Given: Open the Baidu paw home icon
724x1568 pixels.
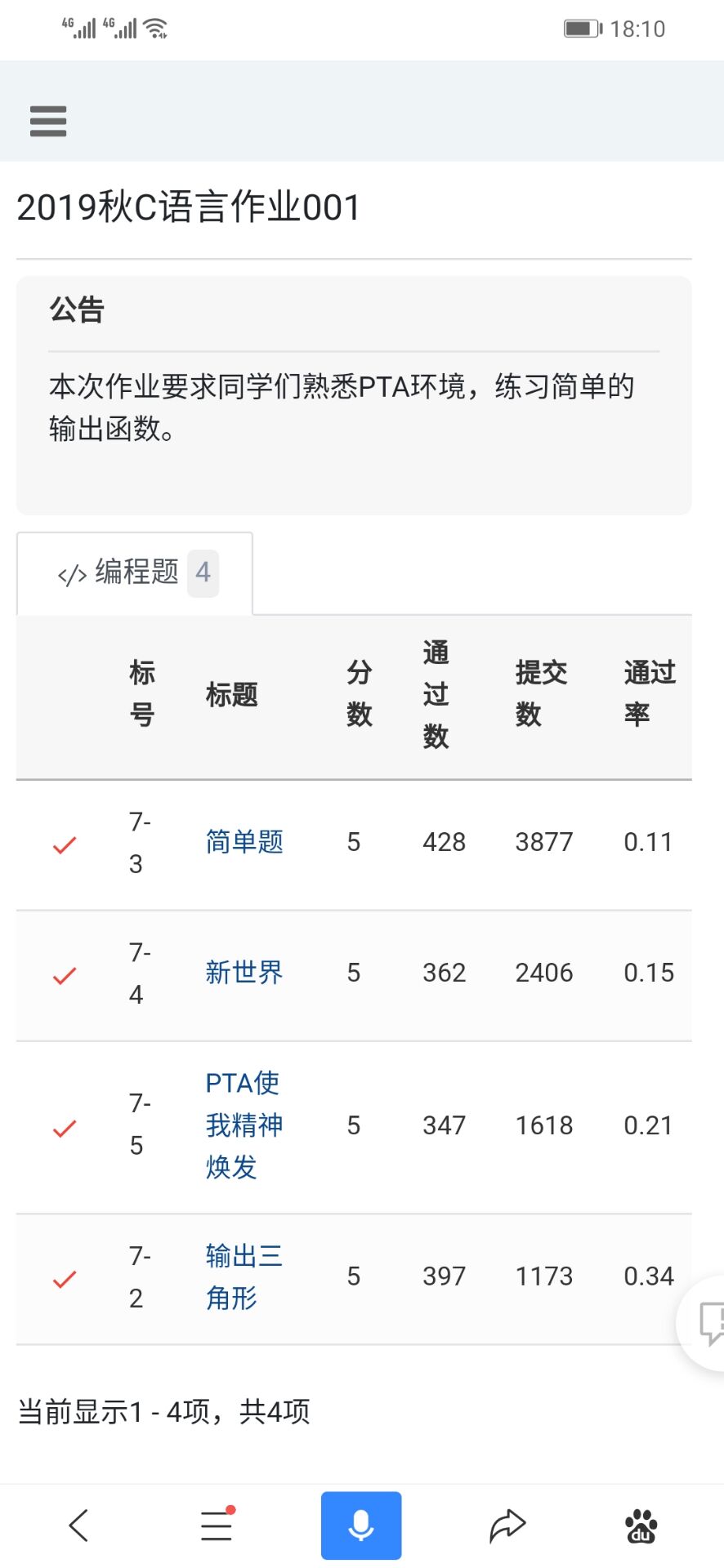Looking at the screenshot, I should 641,1525.
